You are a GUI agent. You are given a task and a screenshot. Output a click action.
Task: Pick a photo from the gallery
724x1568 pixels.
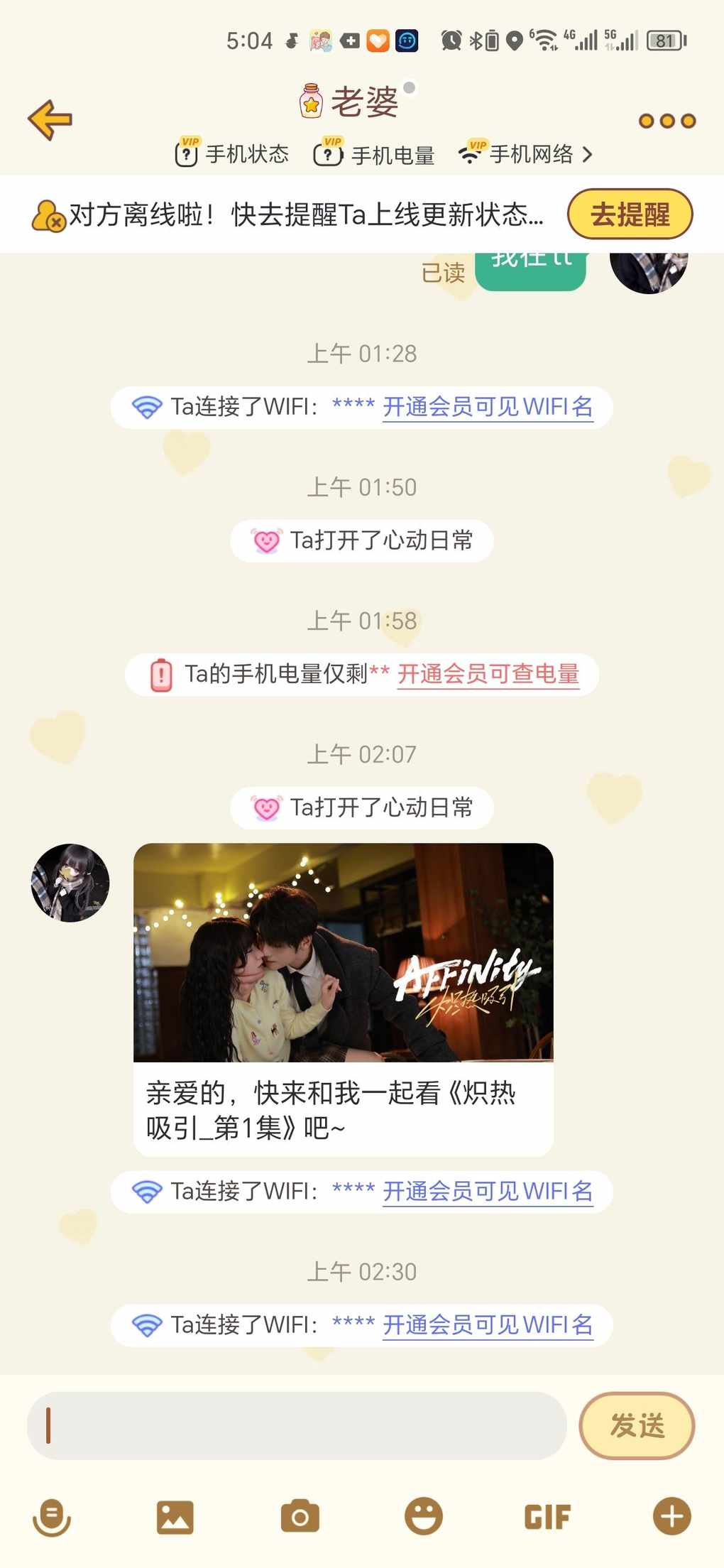pyautogui.click(x=175, y=1518)
